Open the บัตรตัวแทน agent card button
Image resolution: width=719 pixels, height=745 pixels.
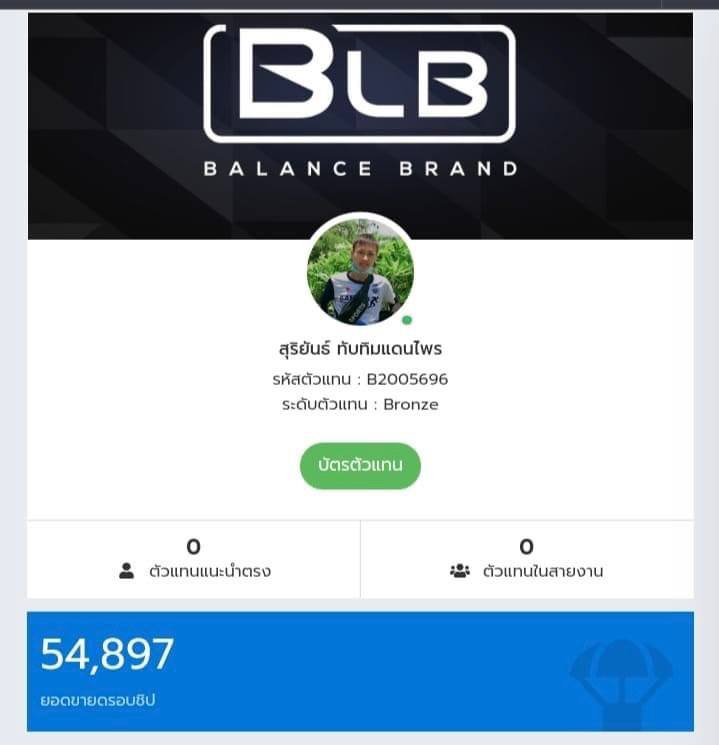[x=360, y=466]
